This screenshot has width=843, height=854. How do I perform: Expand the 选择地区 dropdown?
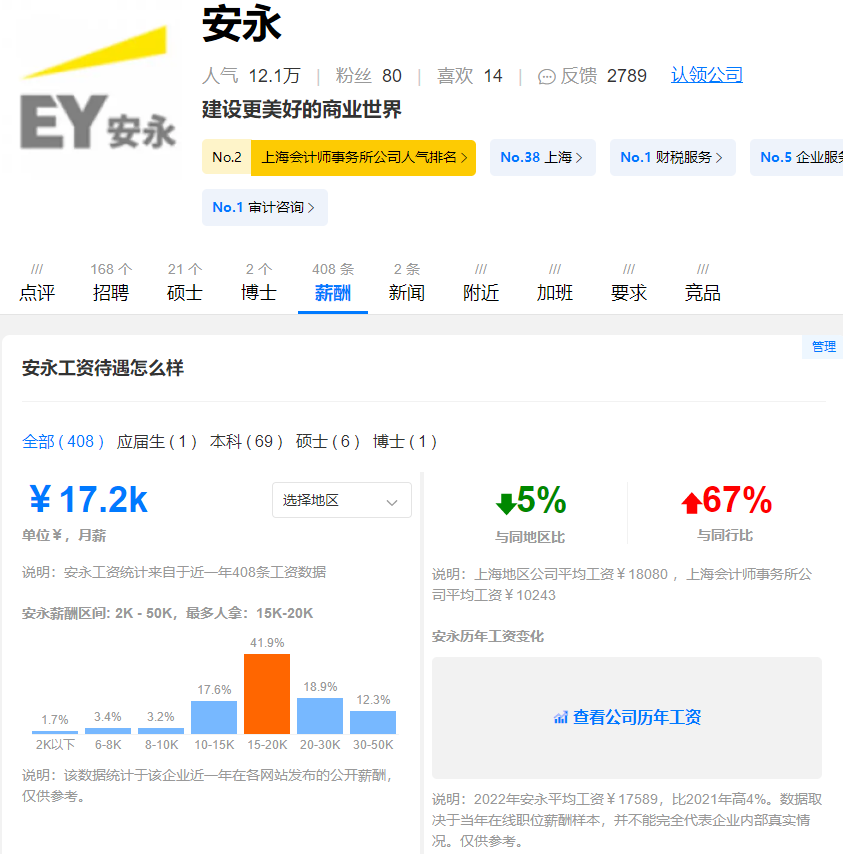[x=341, y=501]
